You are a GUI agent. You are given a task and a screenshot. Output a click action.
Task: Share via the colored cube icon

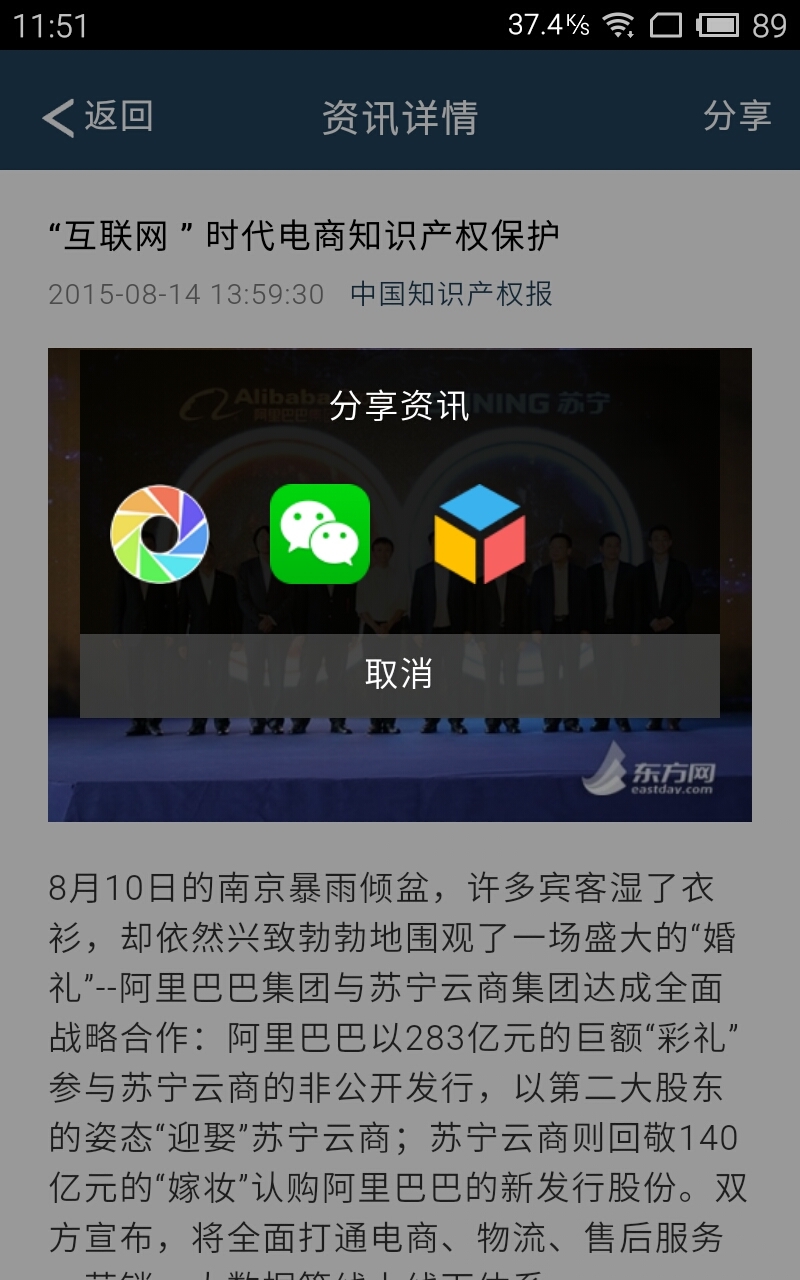(x=480, y=534)
